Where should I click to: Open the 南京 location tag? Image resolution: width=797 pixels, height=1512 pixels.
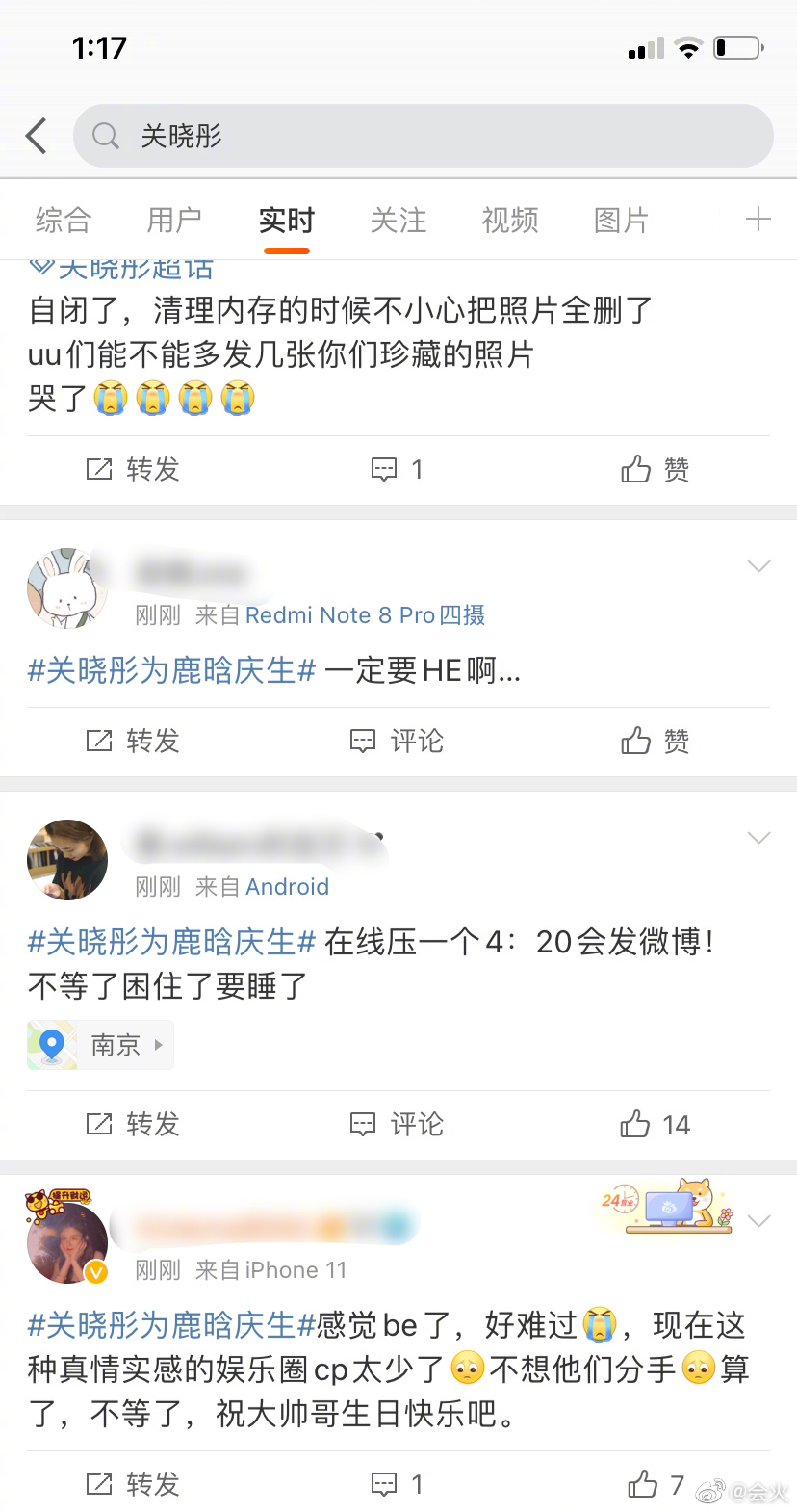point(101,1045)
